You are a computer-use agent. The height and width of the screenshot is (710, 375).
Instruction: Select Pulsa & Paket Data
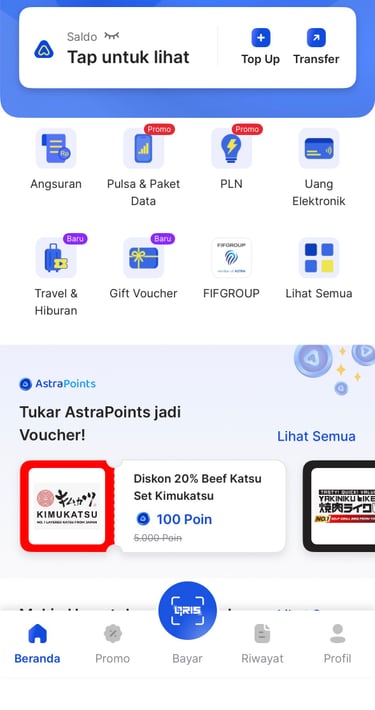tap(144, 168)
